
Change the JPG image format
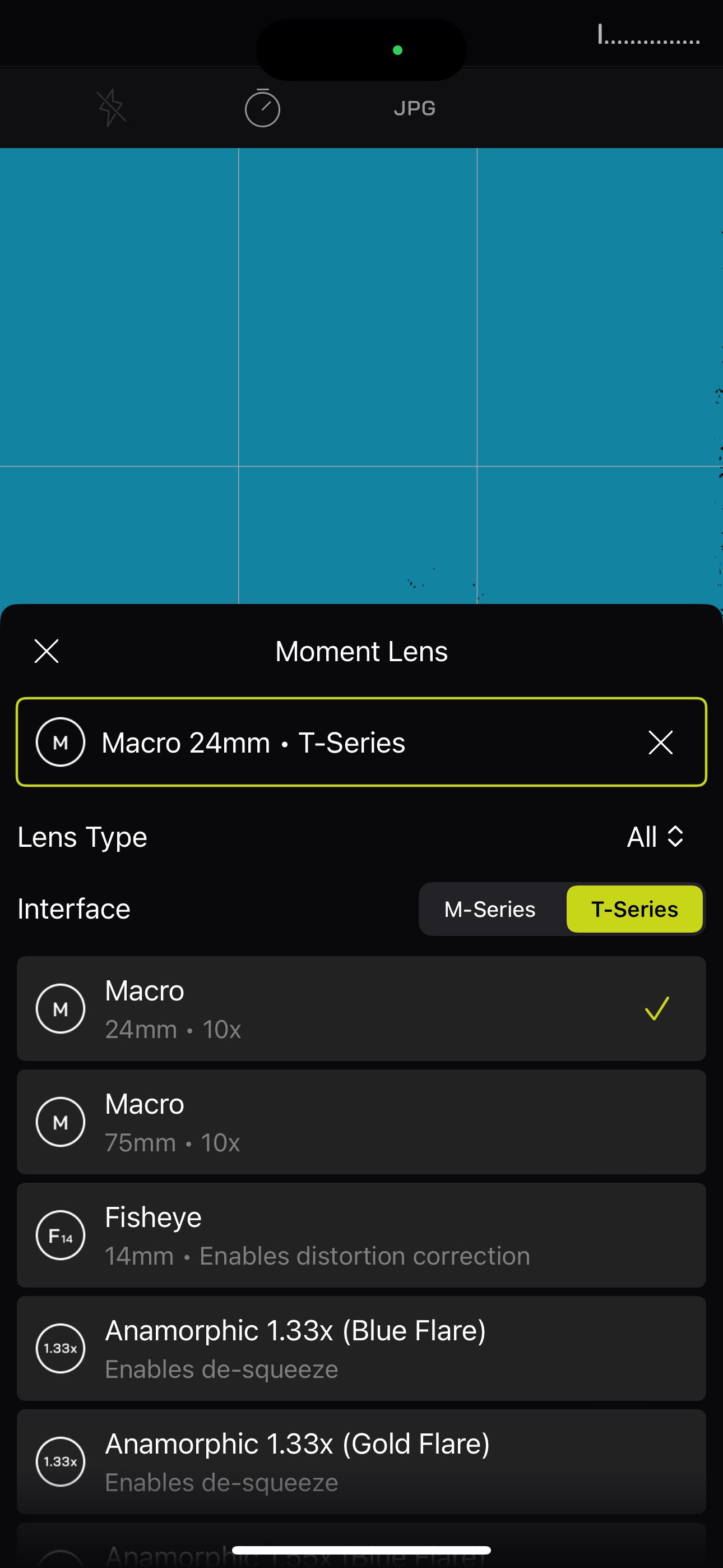click(x=414, y=108)
